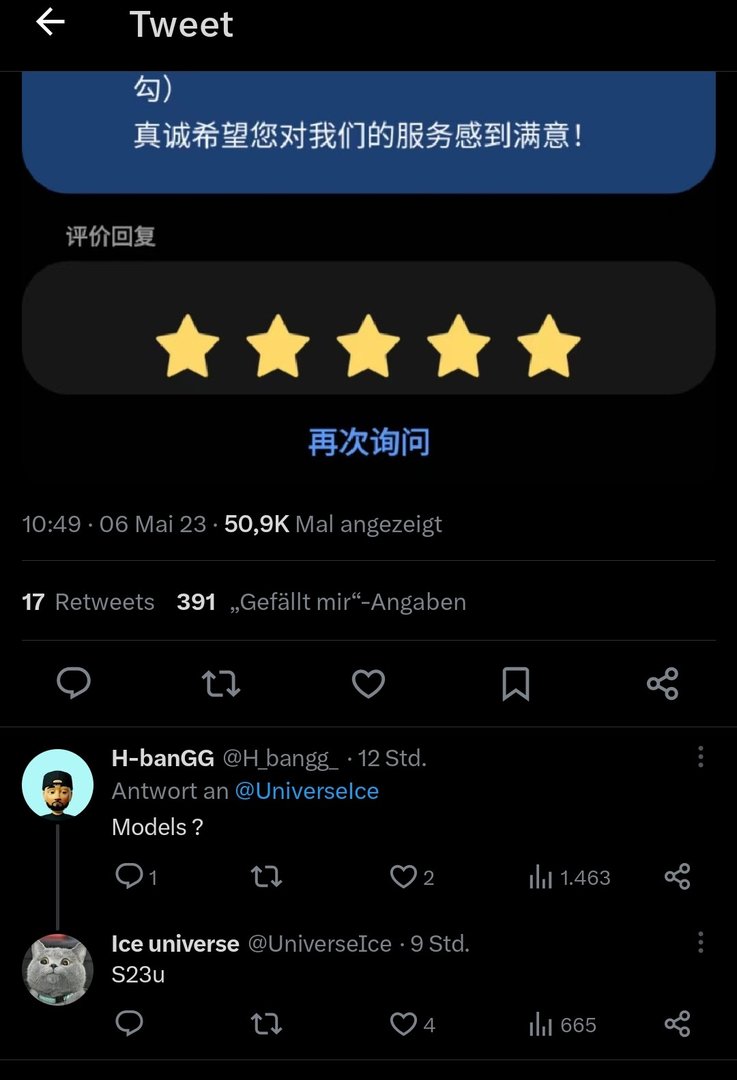Screen dimensions: 737x1080
Task: Open overflow menu on H-banGG's reply
Action: 700,757
